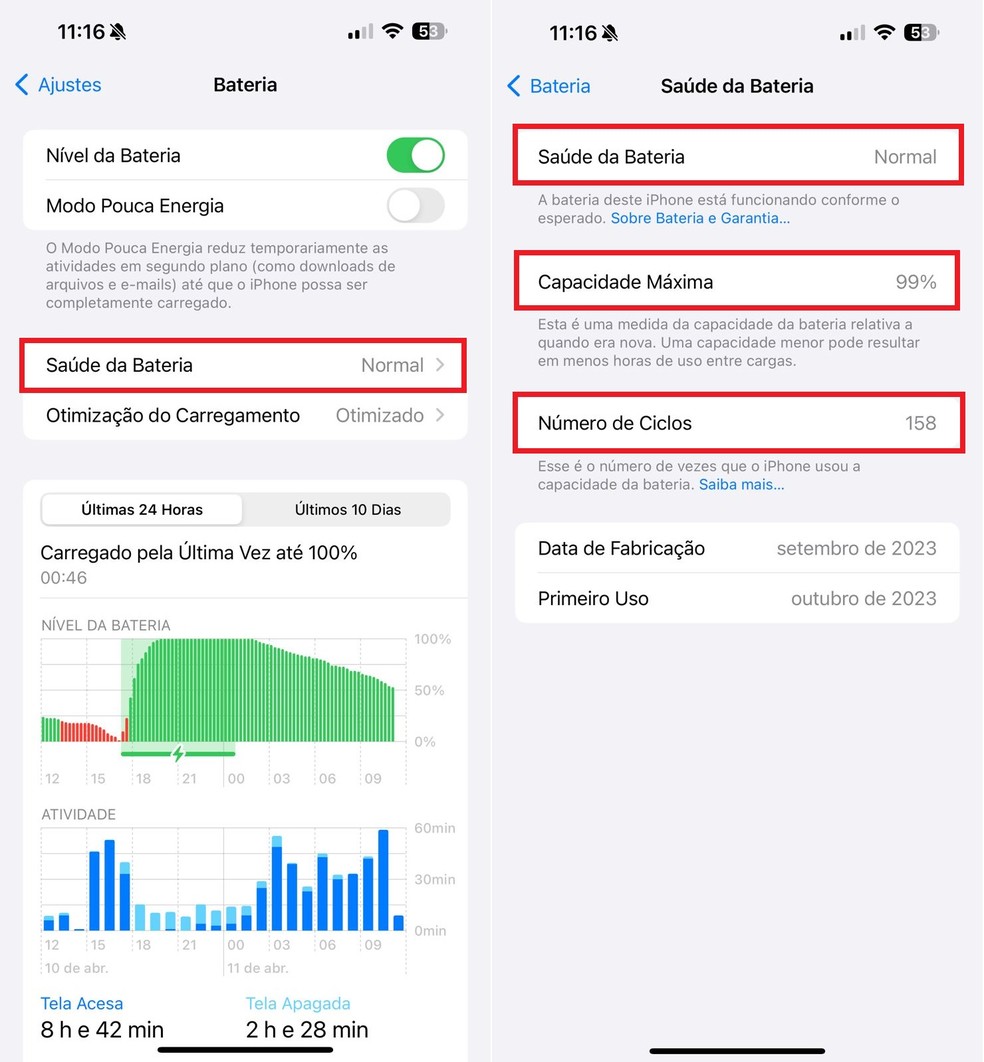Image resolution: width=984 pixels, height=1062 pixels.
Task: Open the Sobre Bateria e Garantia link
Action: pyautogui.click(x=700, y=218)
